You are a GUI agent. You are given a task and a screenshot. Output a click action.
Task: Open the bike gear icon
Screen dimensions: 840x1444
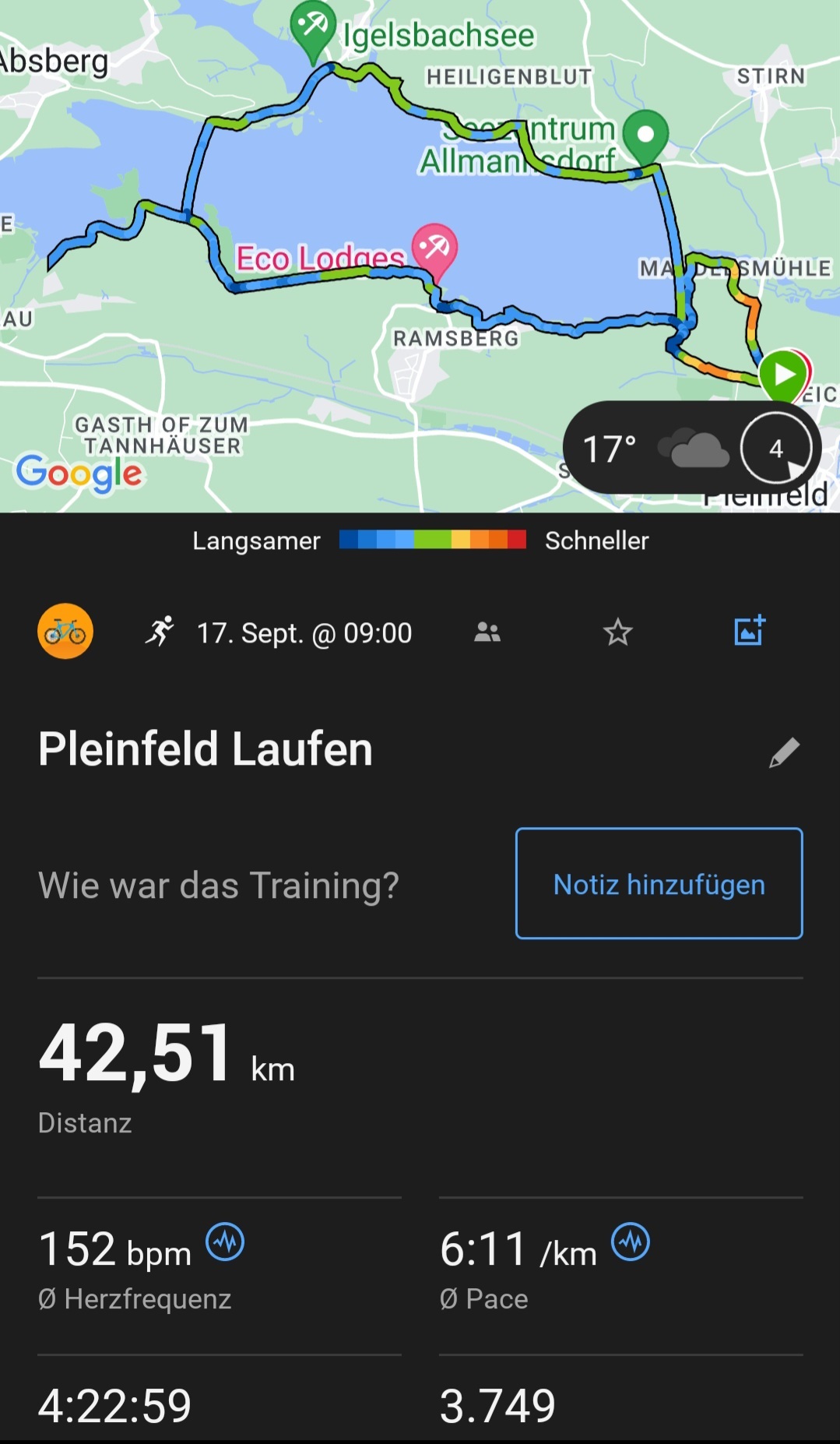pos(65,632)
